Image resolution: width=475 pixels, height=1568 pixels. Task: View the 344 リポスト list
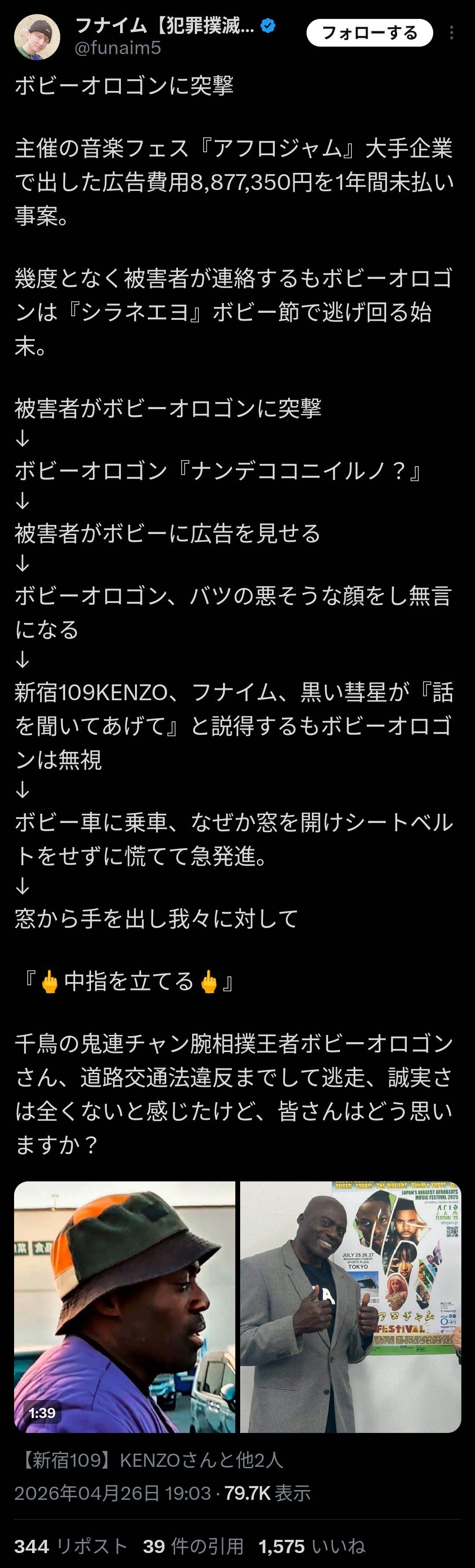point(71,1546)
